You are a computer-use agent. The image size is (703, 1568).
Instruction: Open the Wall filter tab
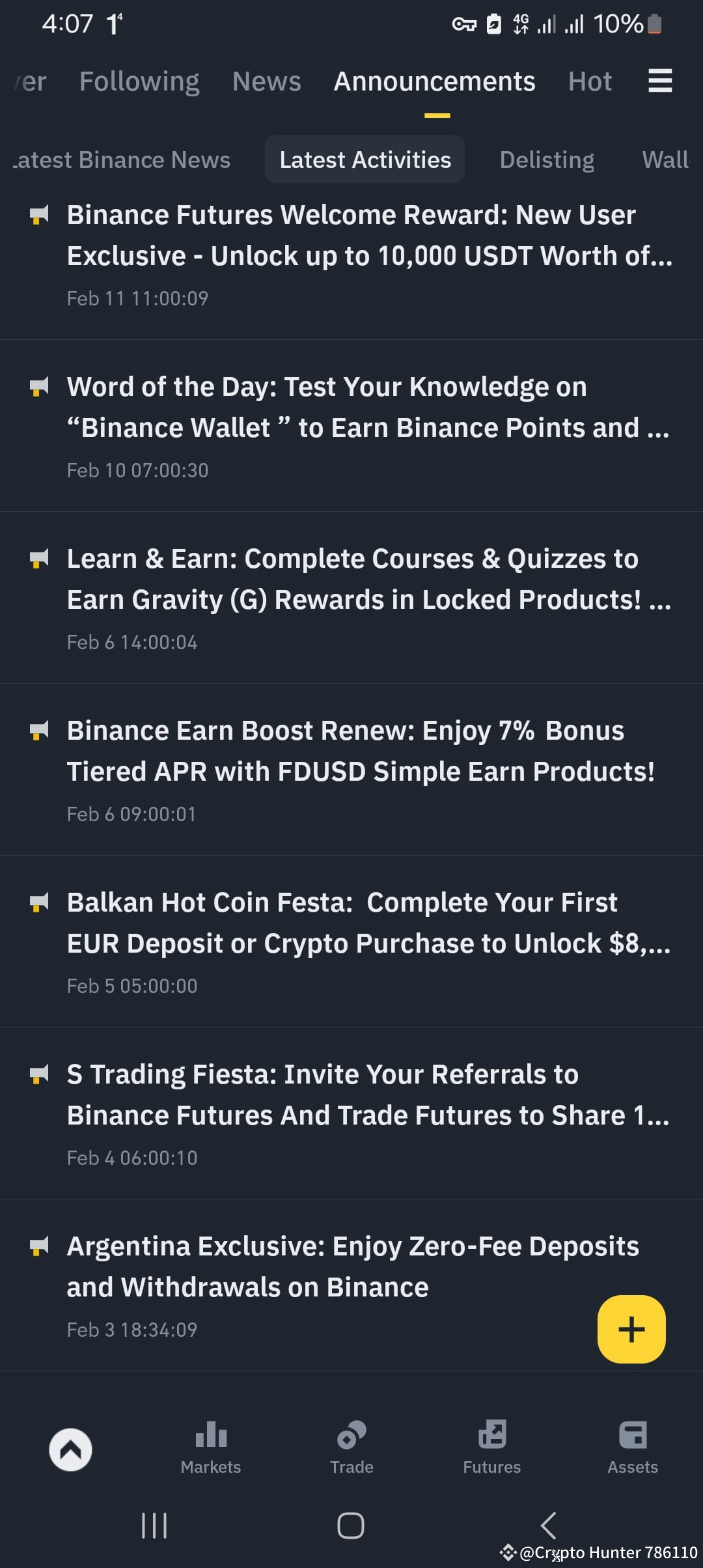click(x=665, y=160)
